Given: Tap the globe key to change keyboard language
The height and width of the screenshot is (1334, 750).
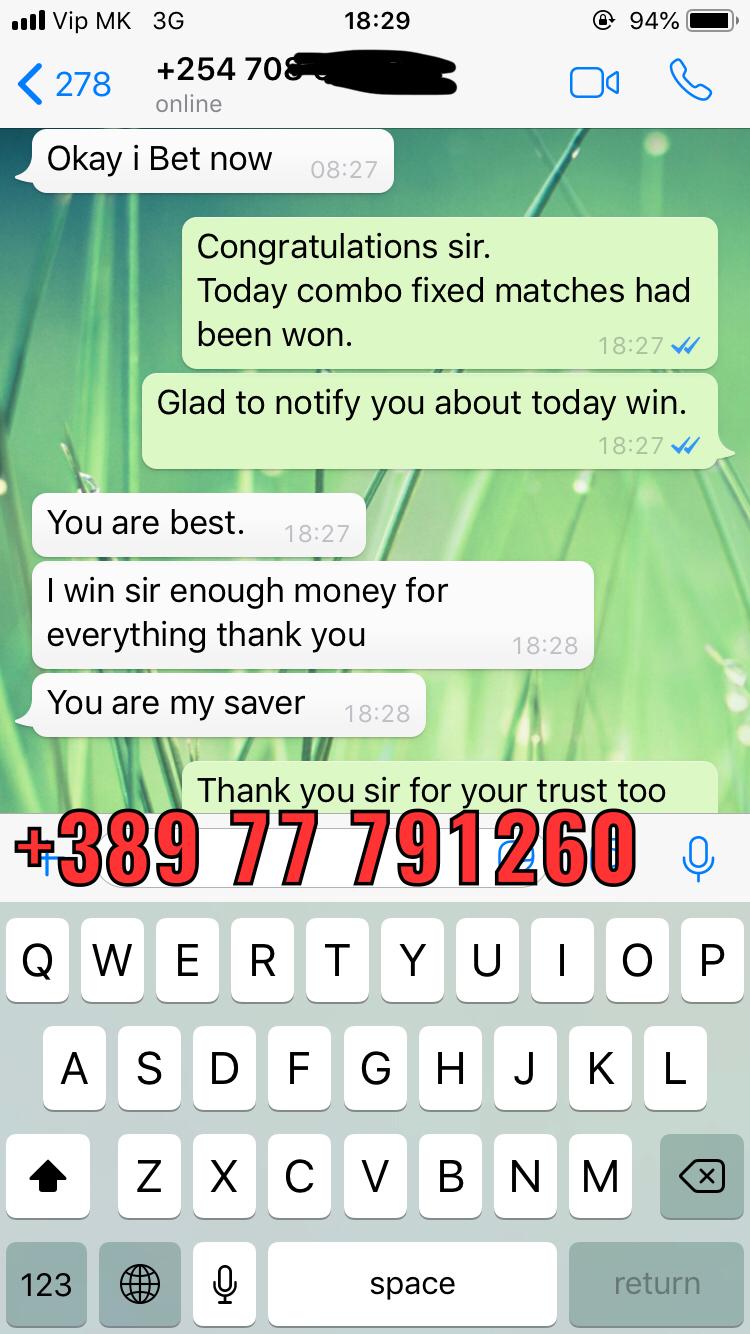Looking at the screenshot, I should (140, 1284).
